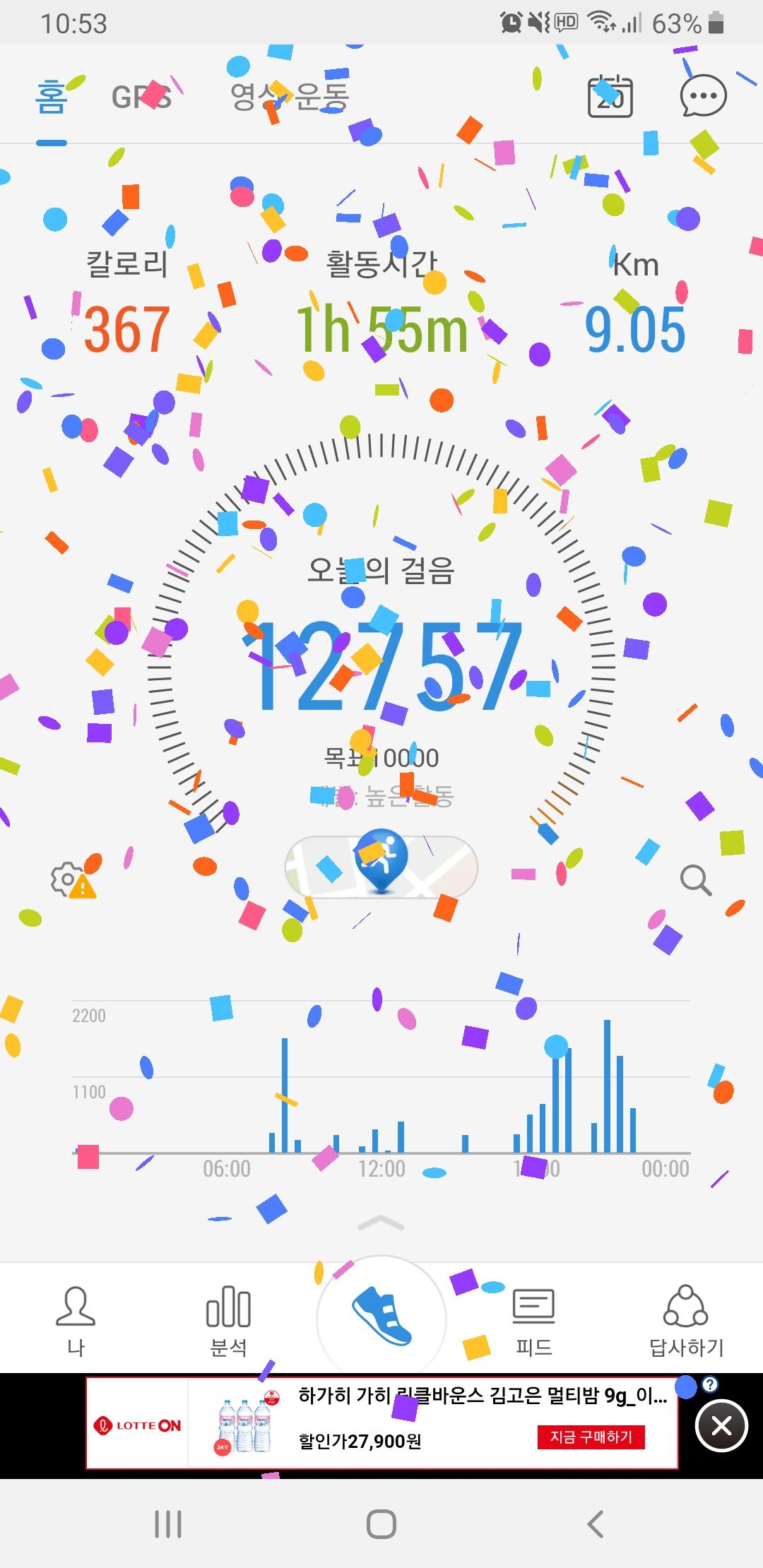Open settings gear with warning

[72, 880]
